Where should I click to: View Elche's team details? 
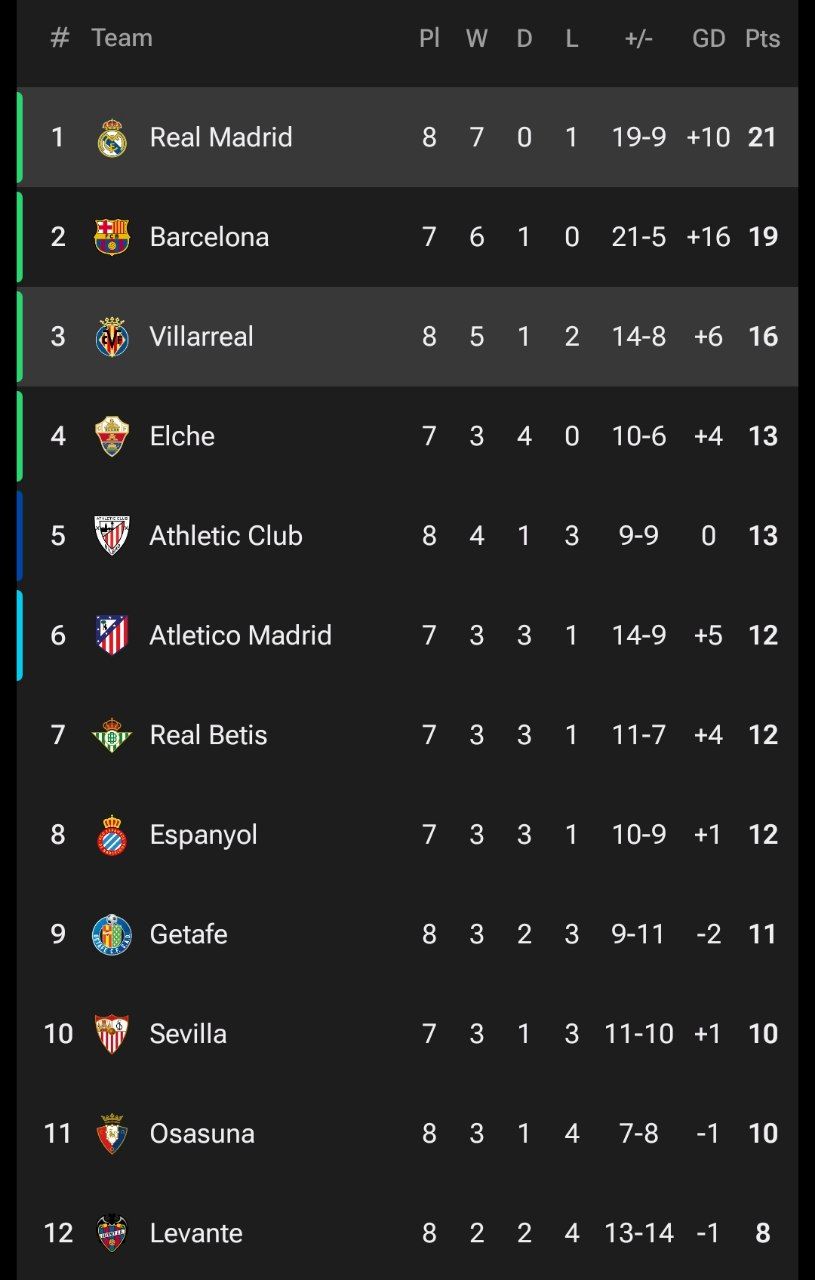pos(182,436)
